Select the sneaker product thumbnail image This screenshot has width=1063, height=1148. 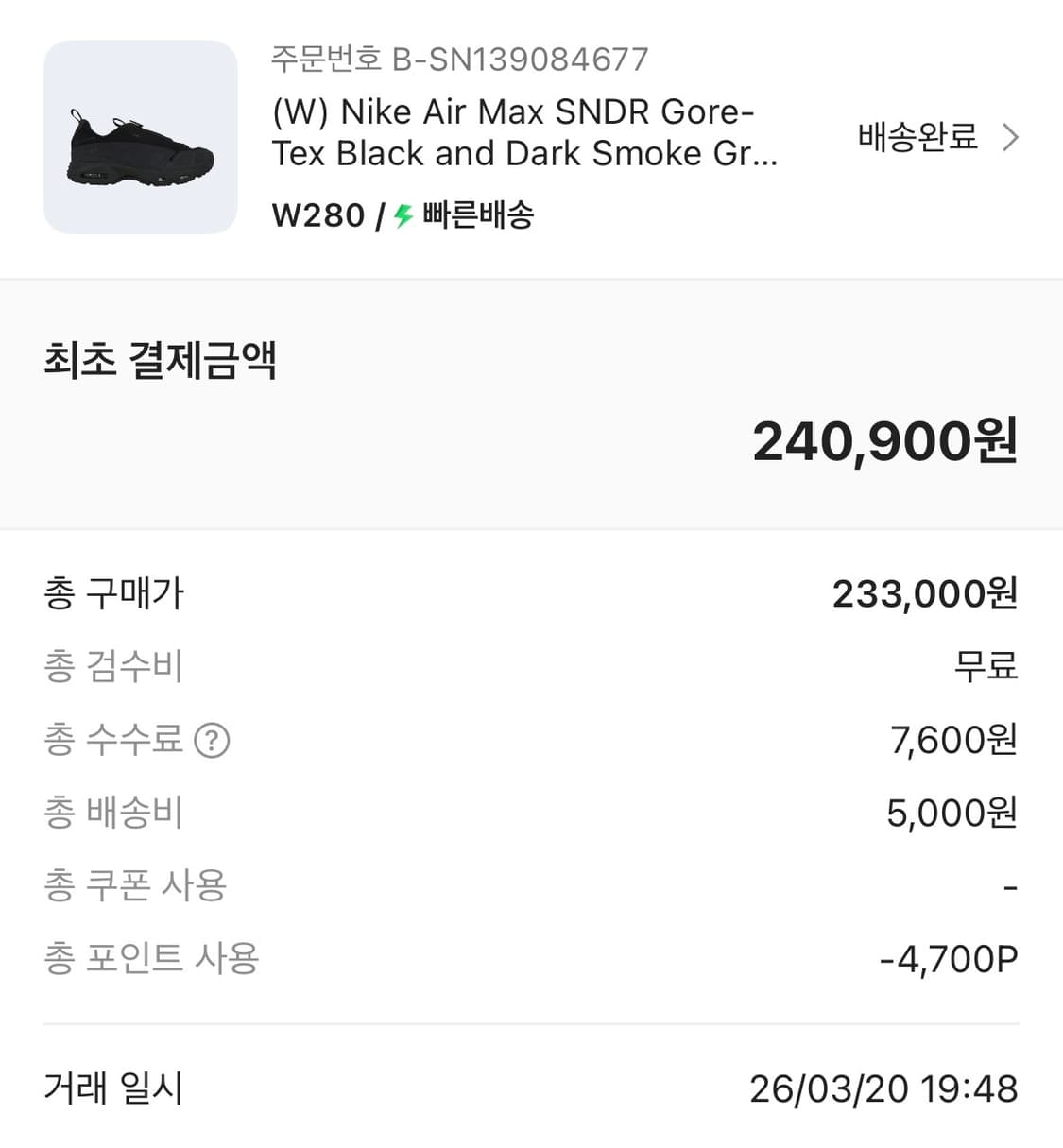click(139, 132)
